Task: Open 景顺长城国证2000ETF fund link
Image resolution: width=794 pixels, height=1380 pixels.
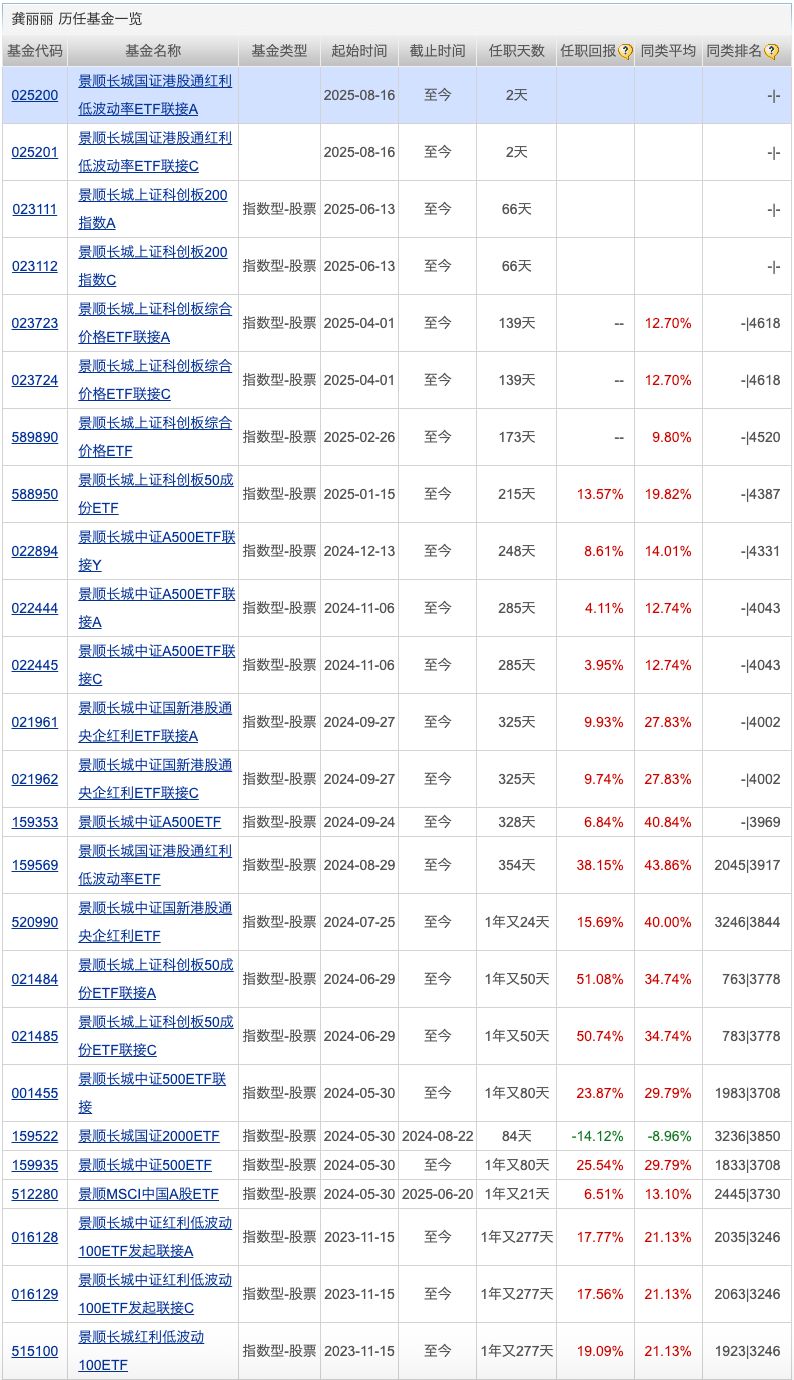Action: (148, 1136)
